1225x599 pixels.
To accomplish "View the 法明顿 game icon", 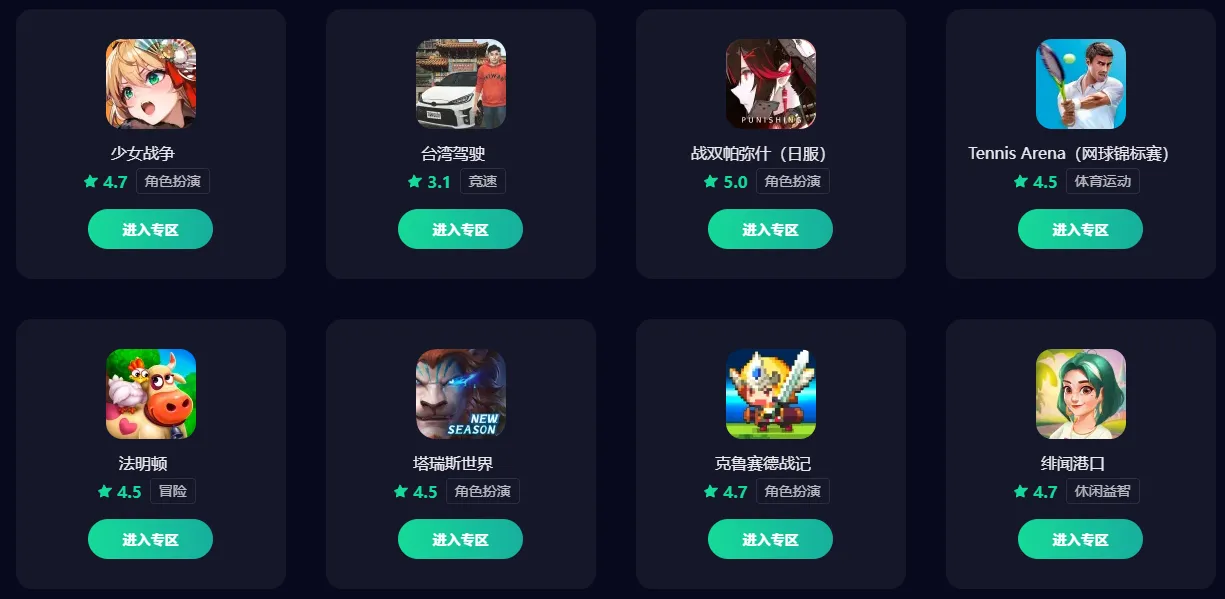I will [x=151, y=394].
